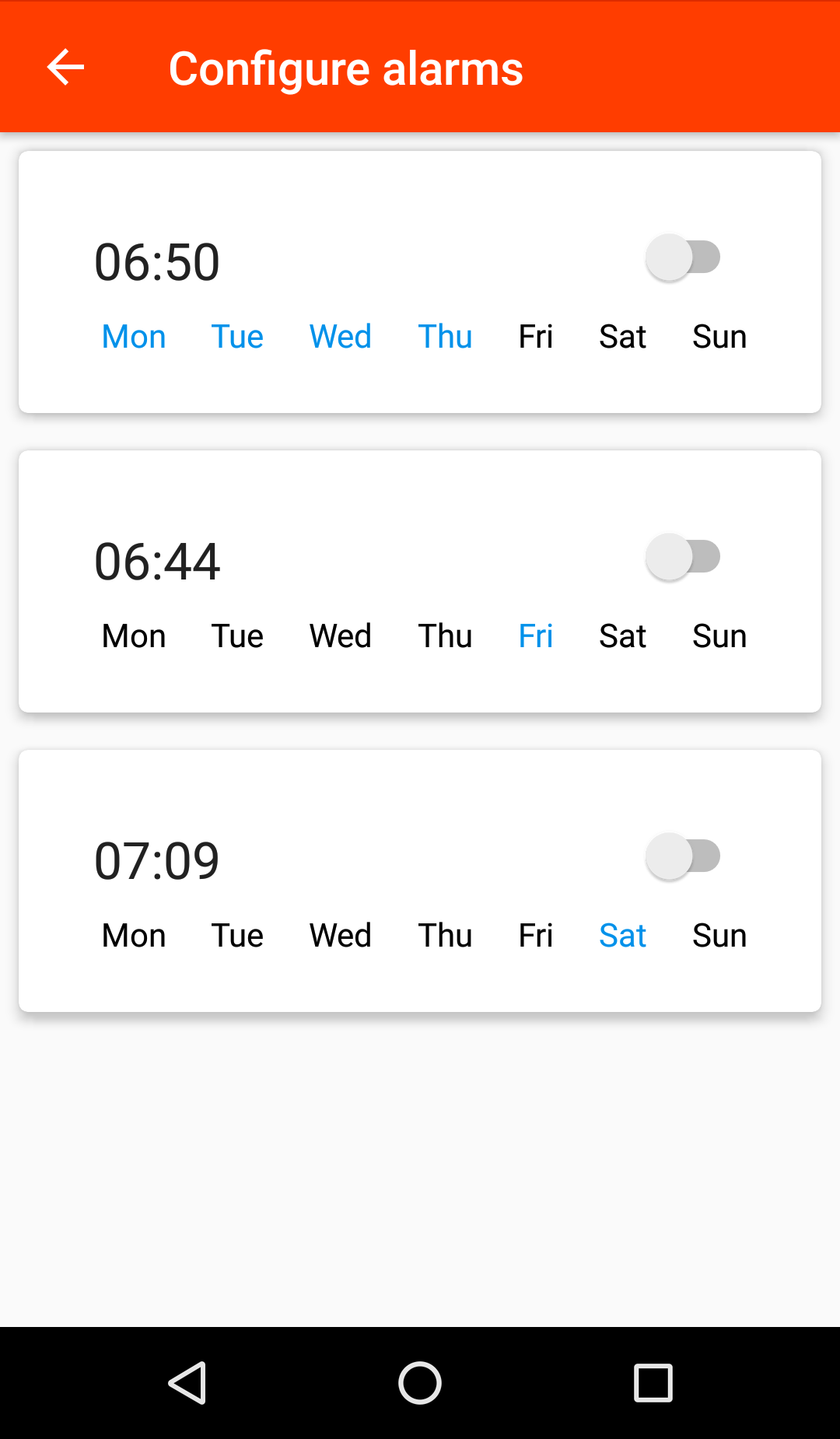Select Tue on the 07:09 alarm

(x=237, y=936)
